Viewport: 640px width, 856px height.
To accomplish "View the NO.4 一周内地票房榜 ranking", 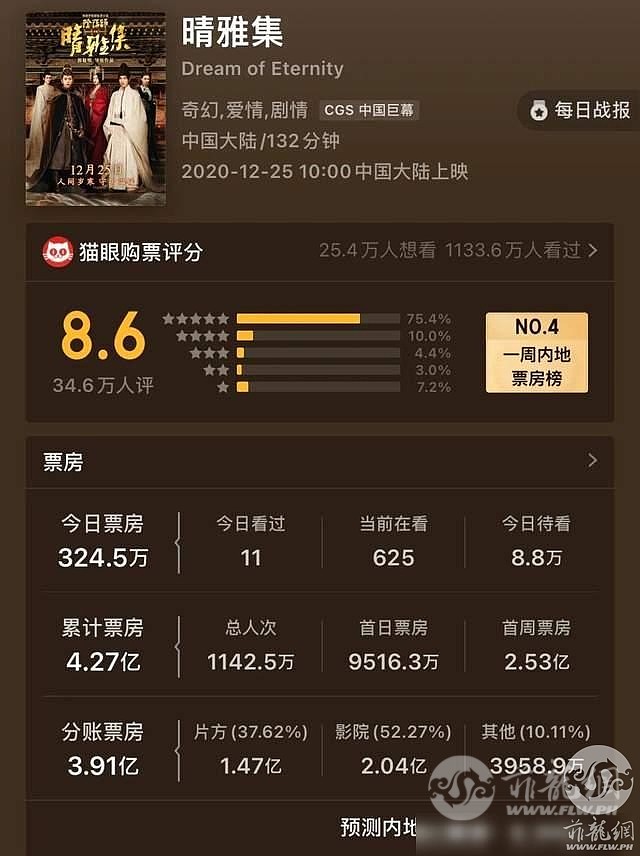I will pyautogui.click(x=536, y=352).
